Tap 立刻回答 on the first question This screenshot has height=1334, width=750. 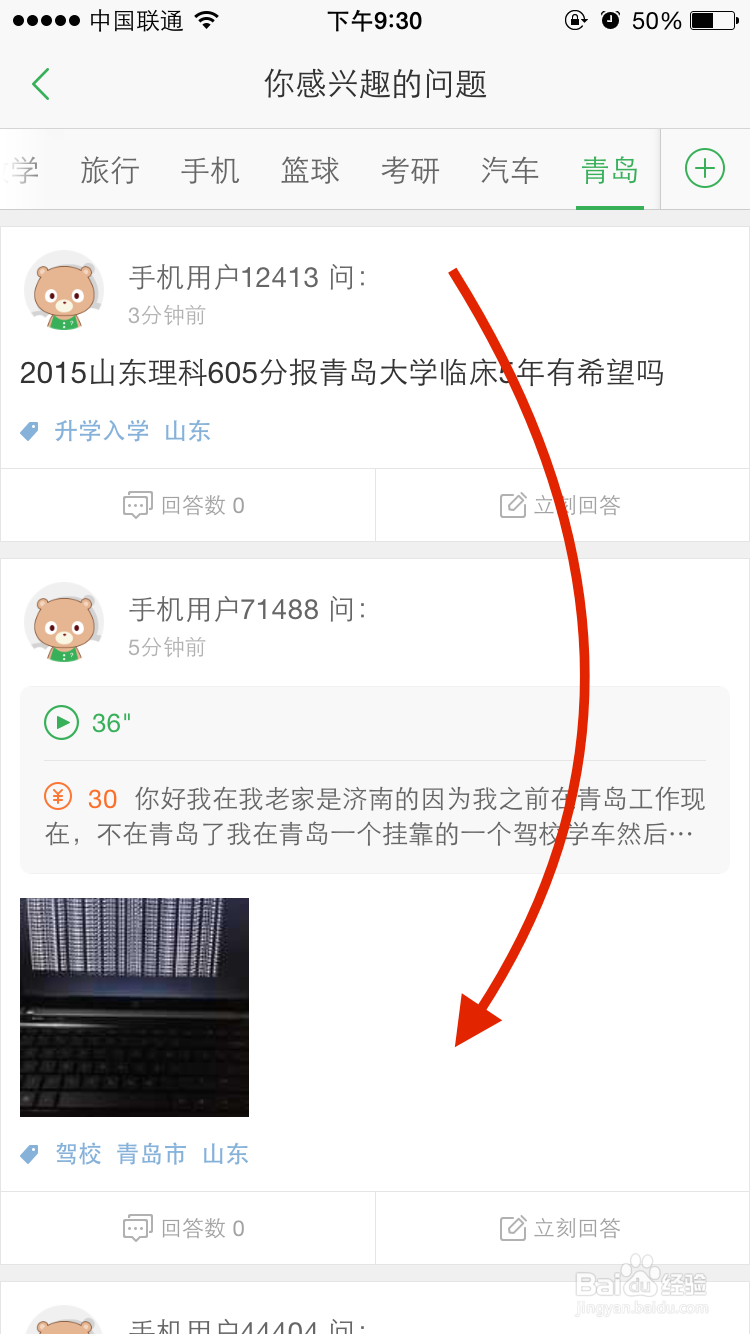tap(560, 505)
